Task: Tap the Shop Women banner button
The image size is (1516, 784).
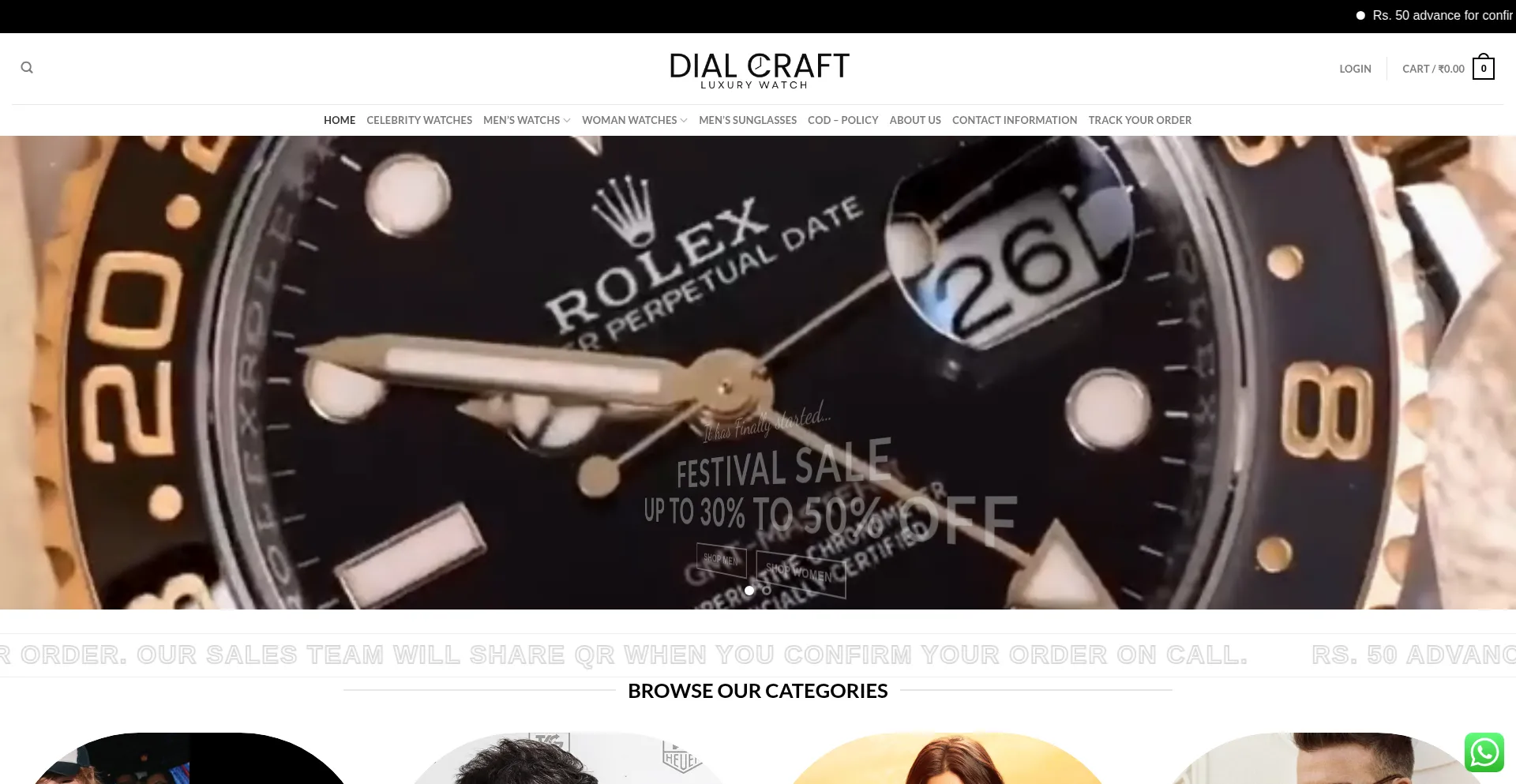Action: point(800,572)
